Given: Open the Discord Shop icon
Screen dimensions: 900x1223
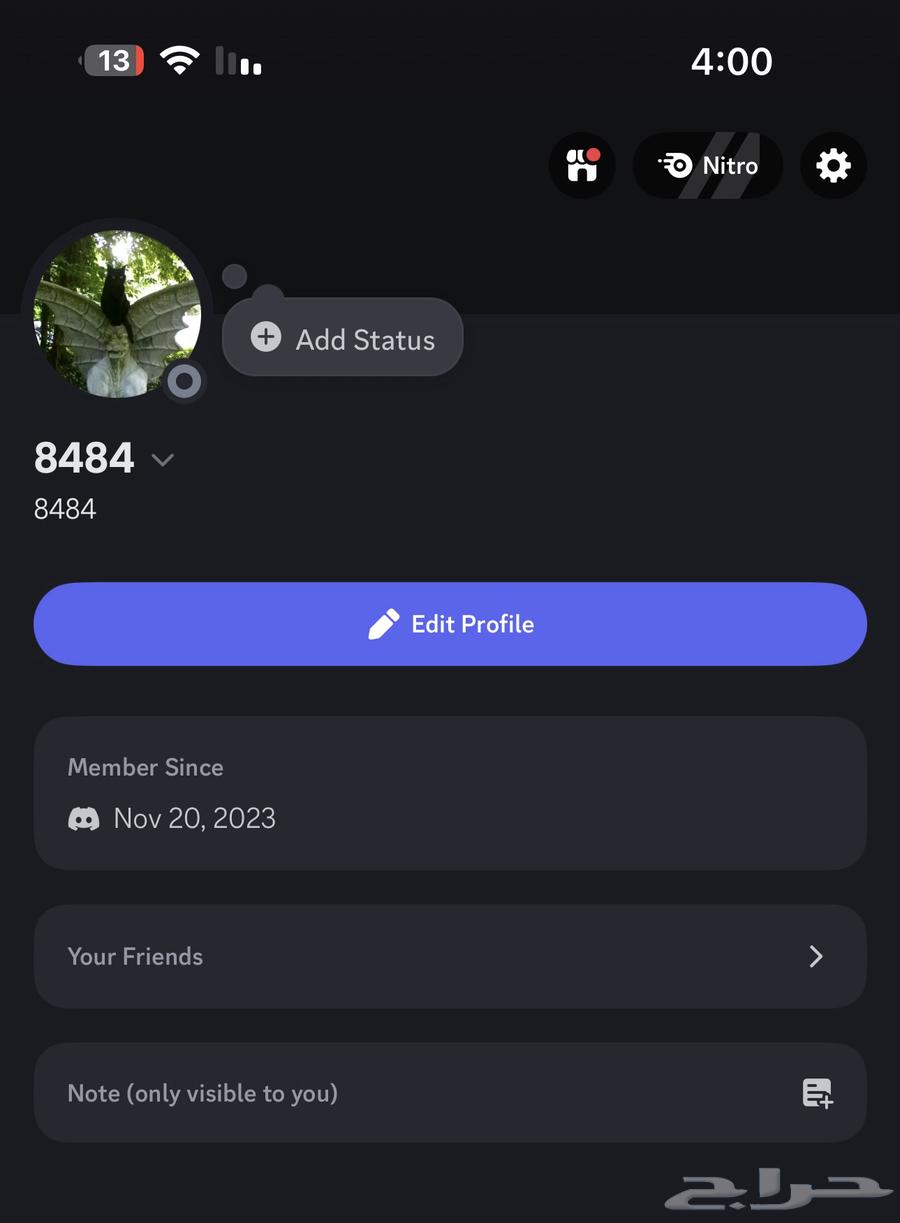Looking at the screenshot, I should click(x=582, y=166).
